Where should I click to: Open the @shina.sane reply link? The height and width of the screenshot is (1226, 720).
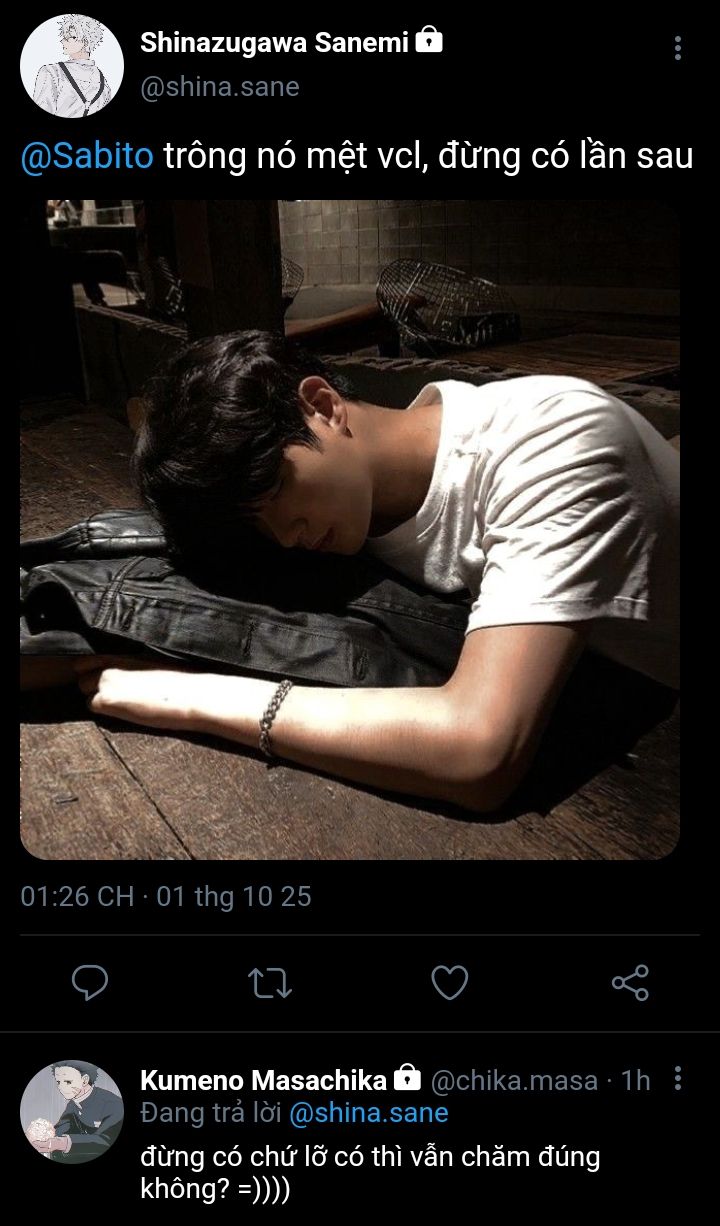pos(369,1113)
